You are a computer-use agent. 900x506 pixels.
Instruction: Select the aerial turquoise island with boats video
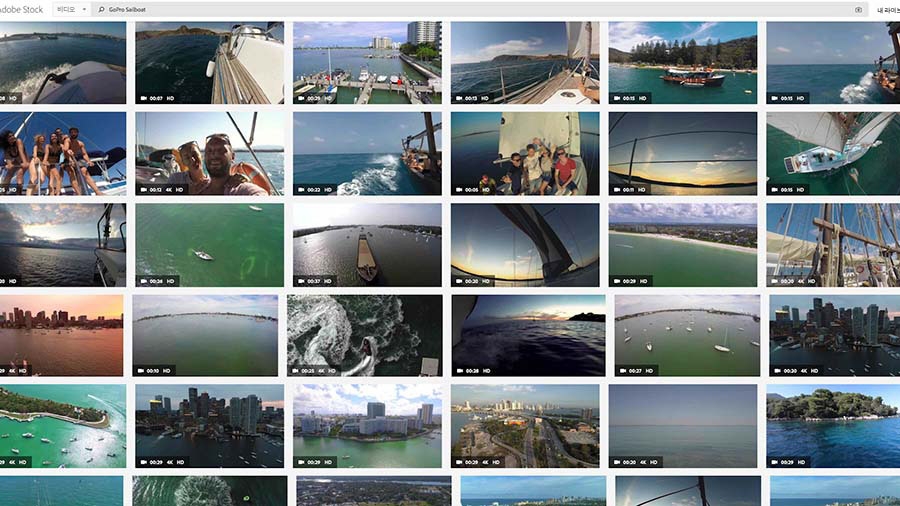click(62, 426)
